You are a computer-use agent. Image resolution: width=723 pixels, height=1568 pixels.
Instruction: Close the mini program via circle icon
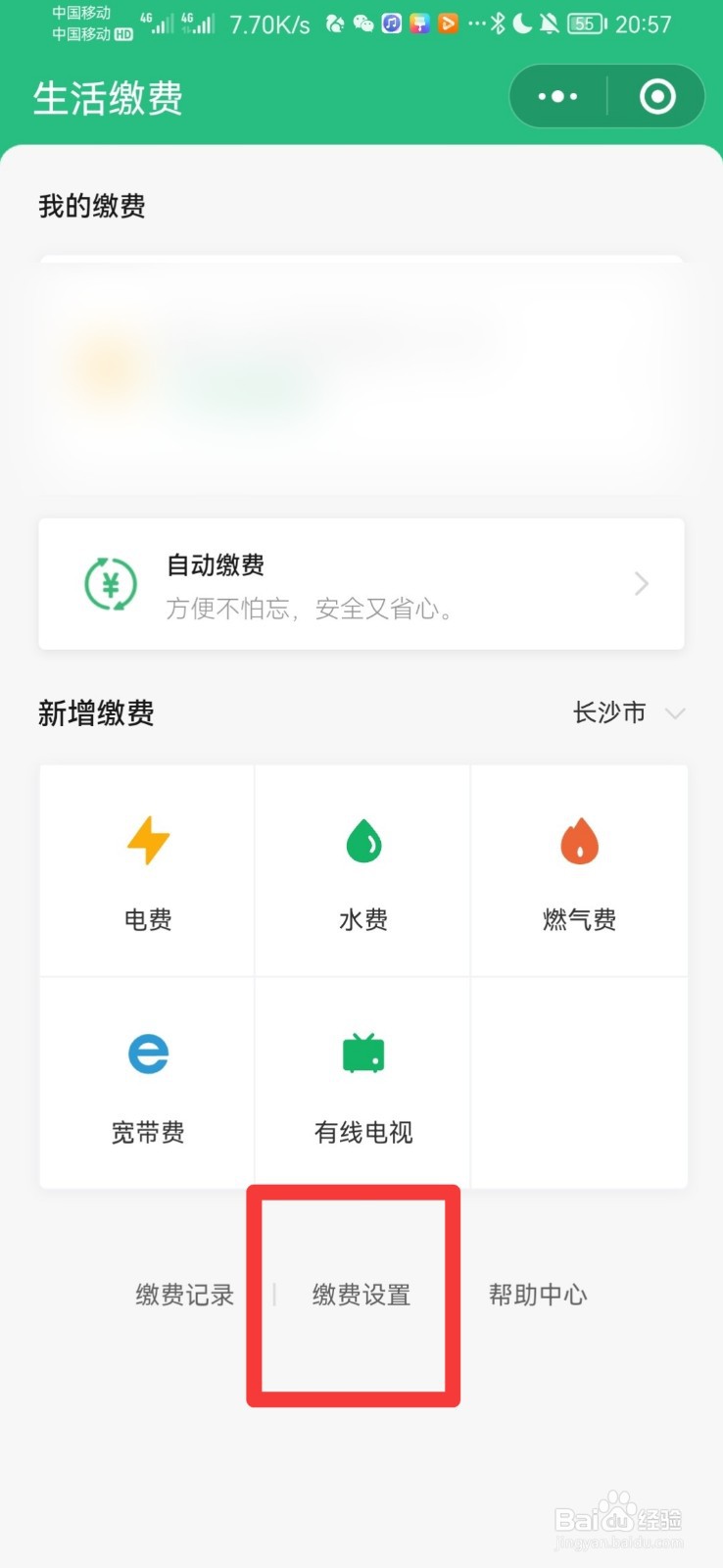(657, 96)
